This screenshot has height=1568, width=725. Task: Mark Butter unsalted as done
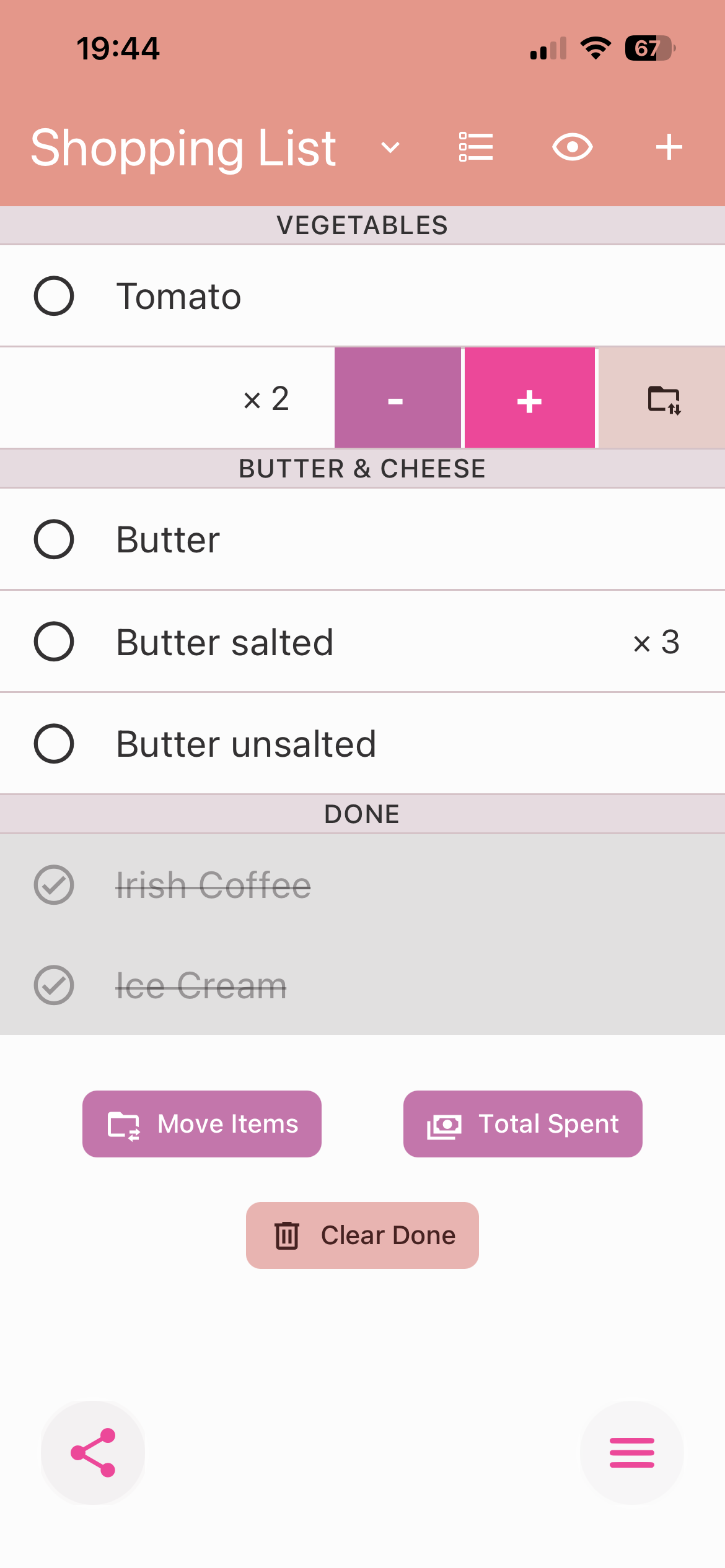click(x=54, y=744)
